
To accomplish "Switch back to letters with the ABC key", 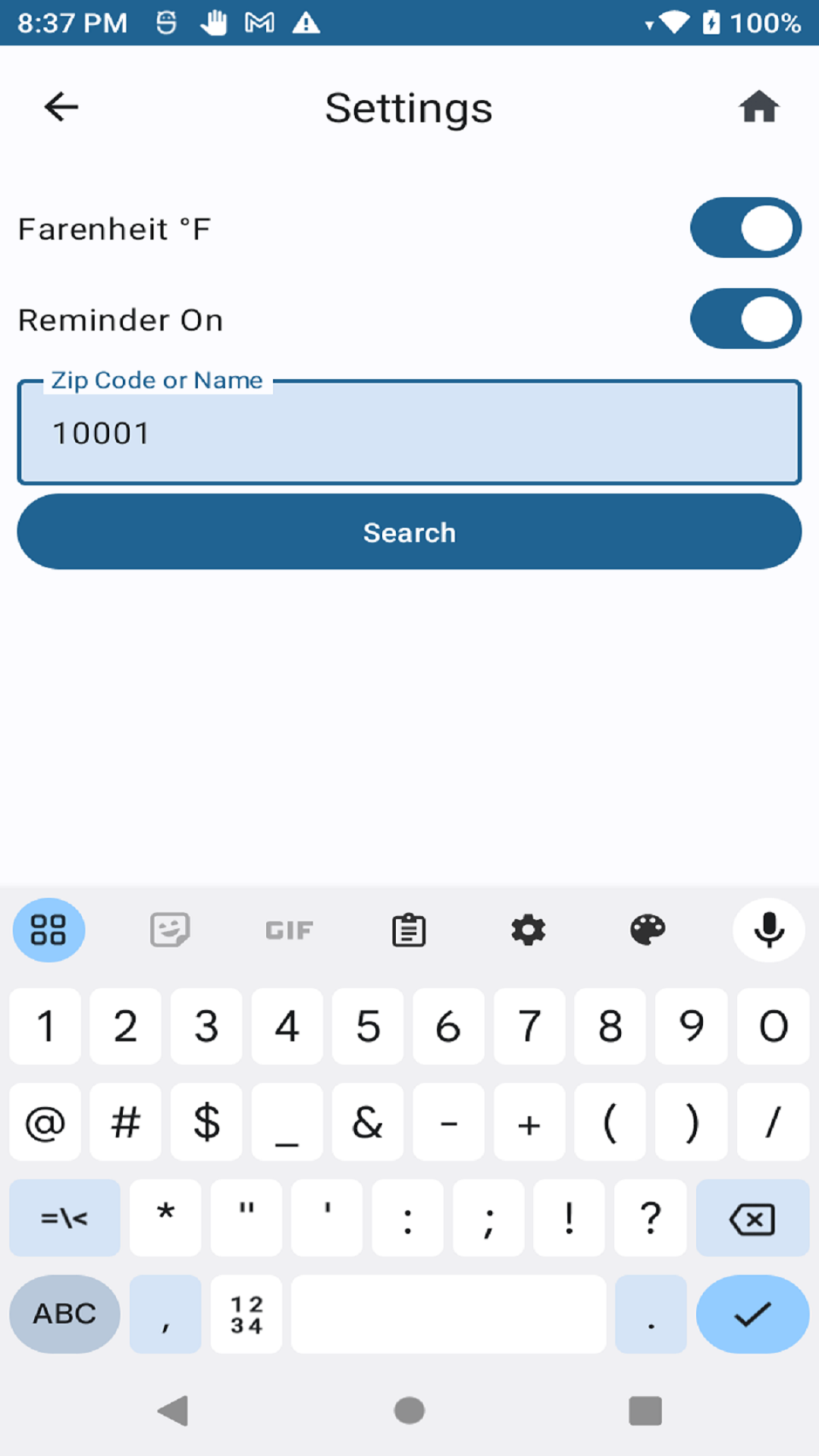I will point(64,1314).
